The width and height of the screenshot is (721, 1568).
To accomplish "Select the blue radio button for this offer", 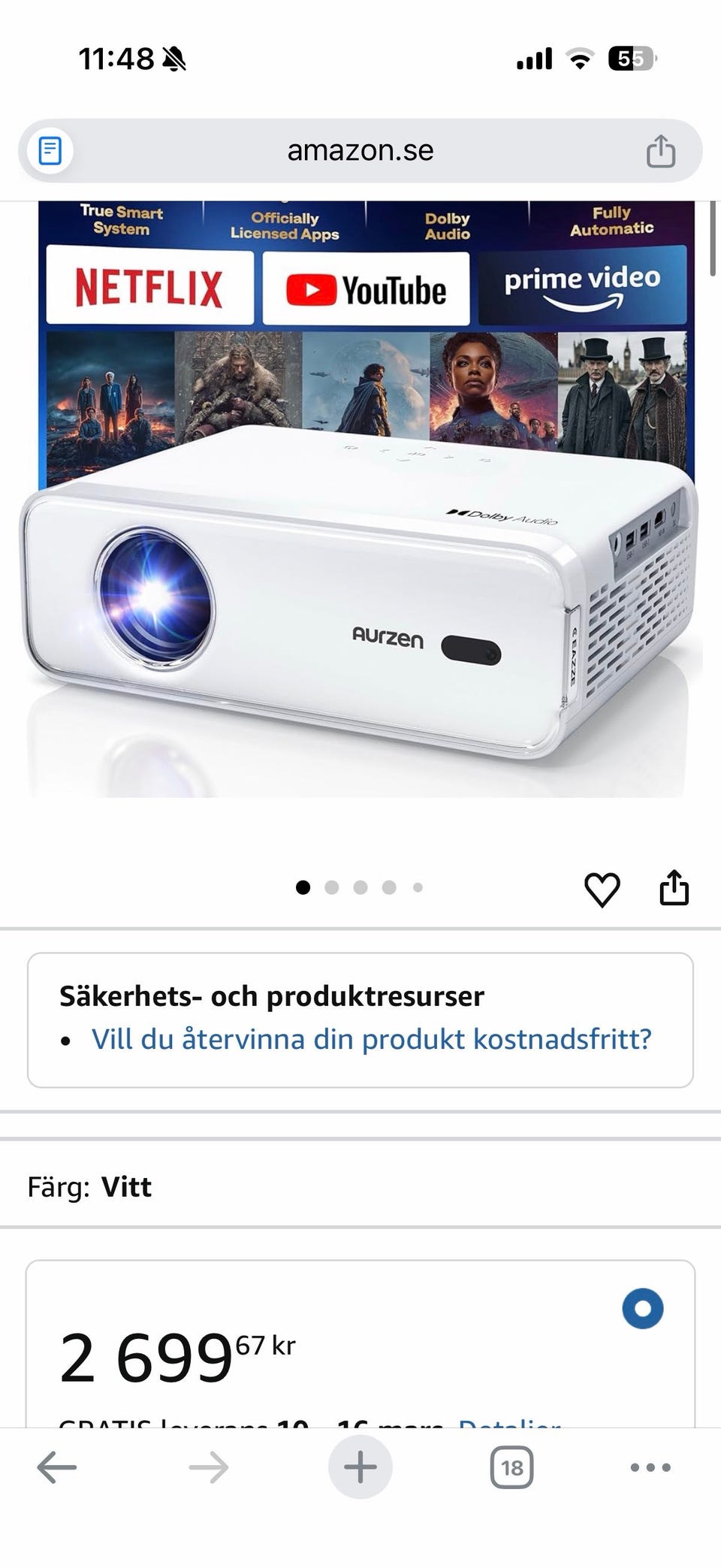I will click(642, 1310).
